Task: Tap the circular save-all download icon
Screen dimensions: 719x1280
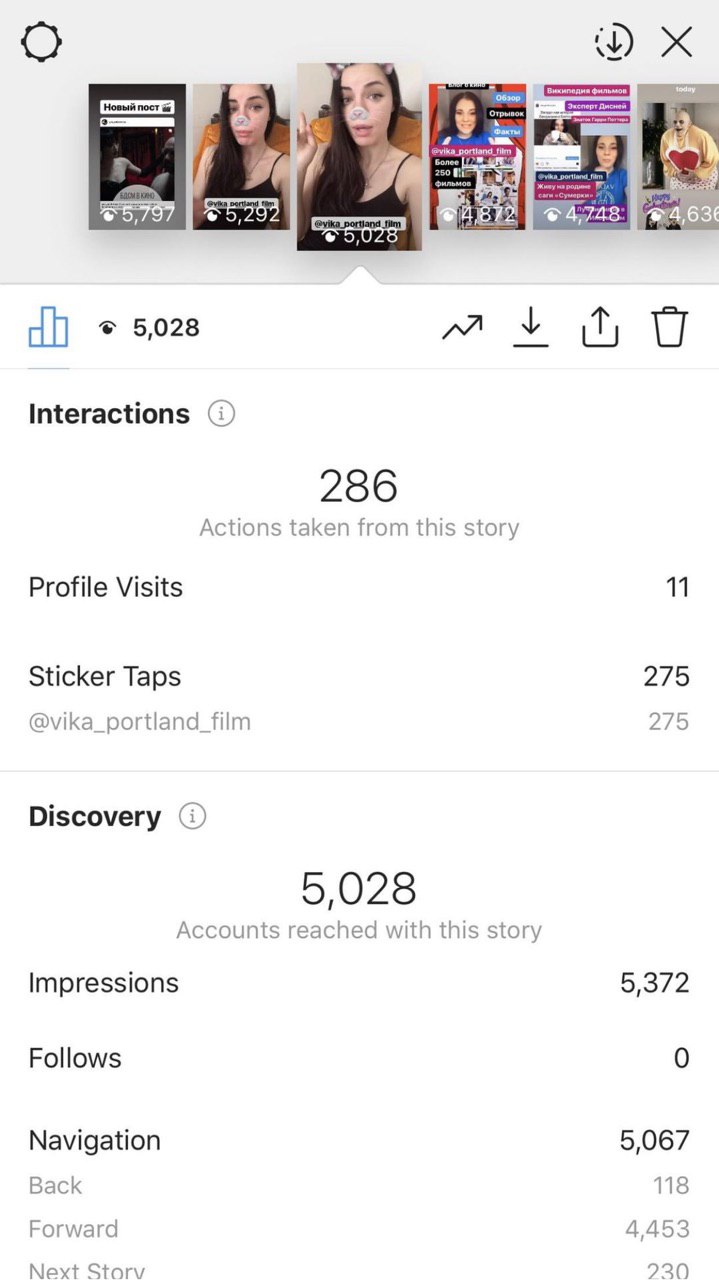Action: coord(613,42)
